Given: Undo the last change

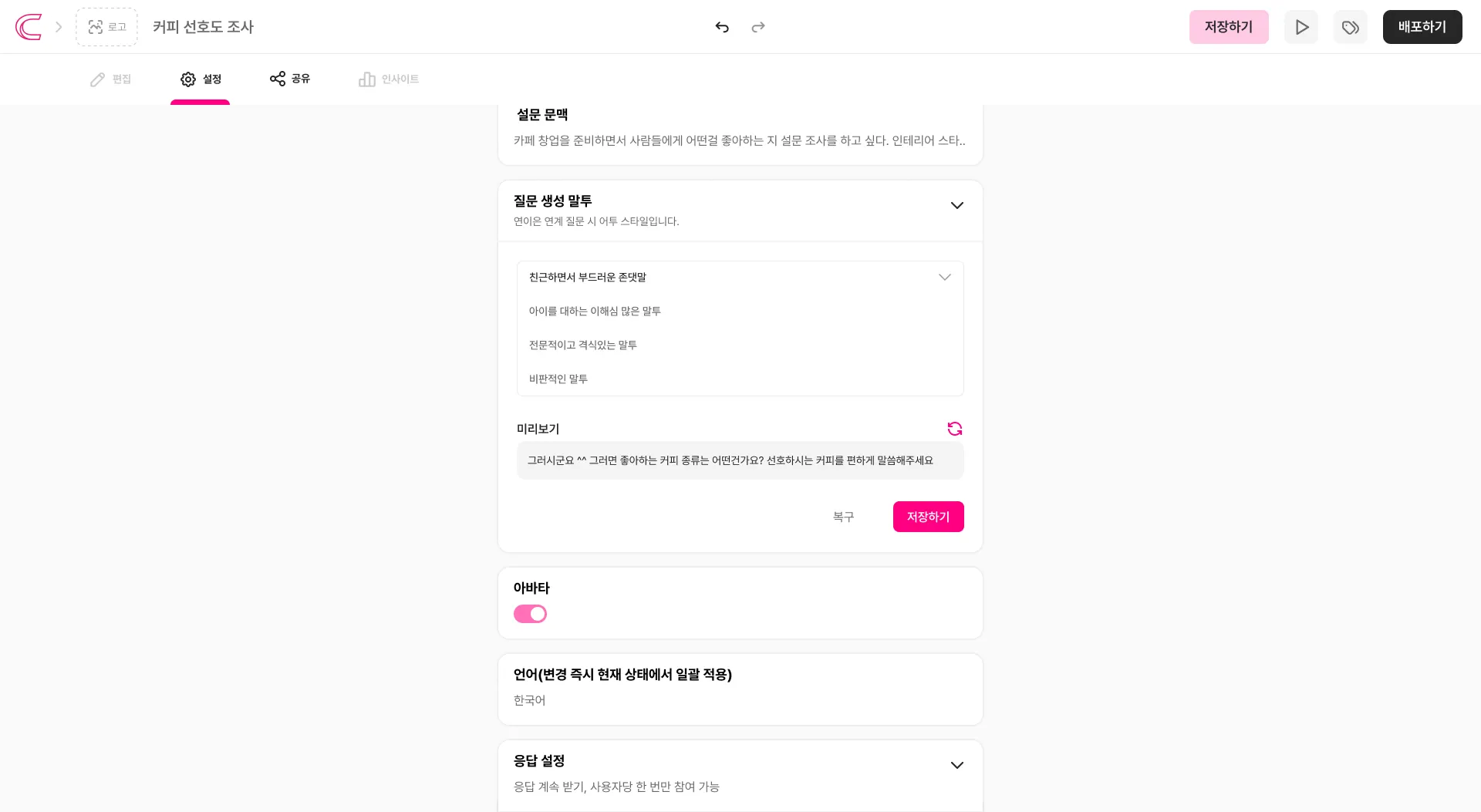Looking at the screenshot, I should [x=722, y=27].
